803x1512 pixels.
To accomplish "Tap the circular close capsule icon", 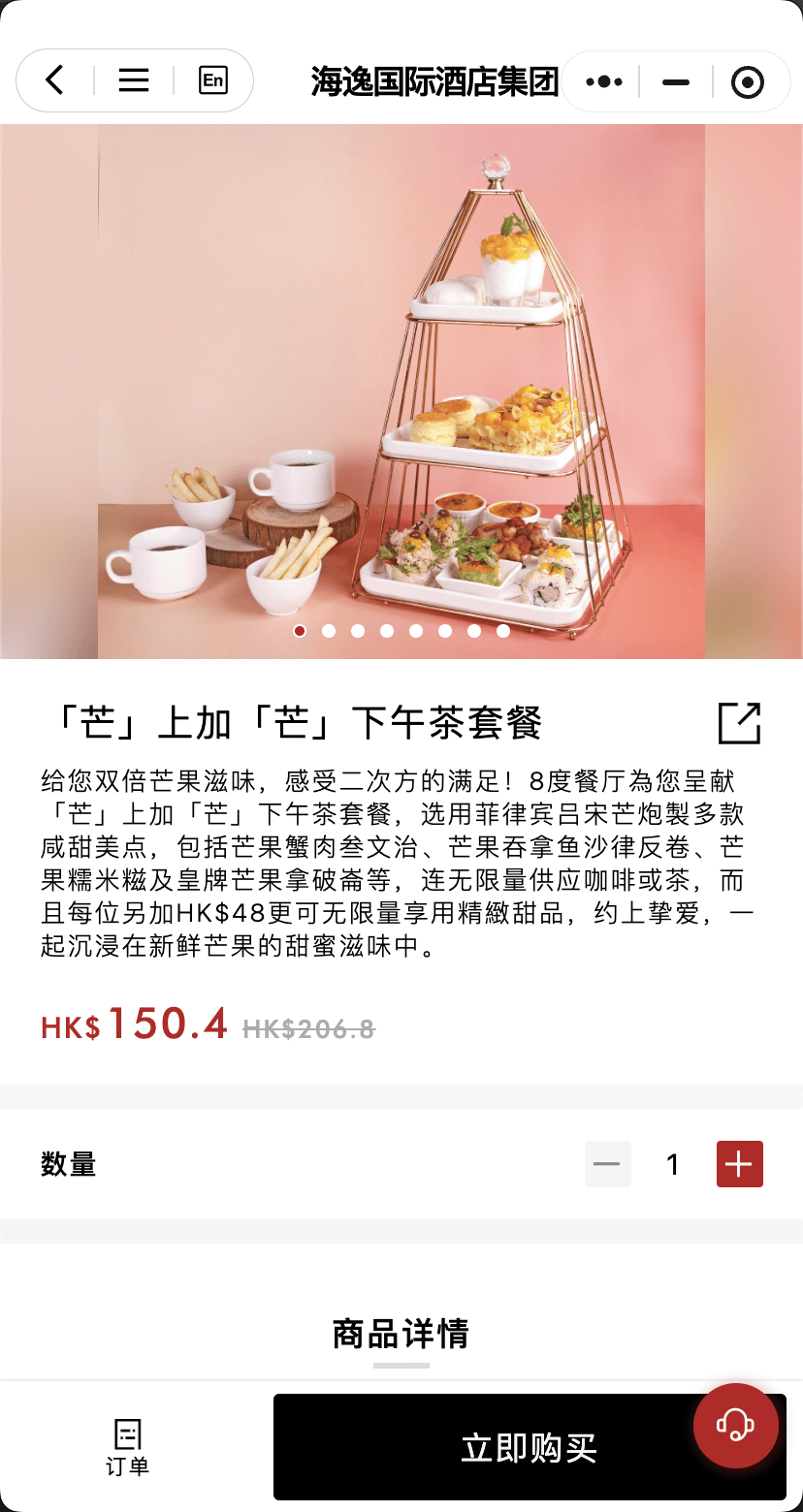I will point(749,81).
